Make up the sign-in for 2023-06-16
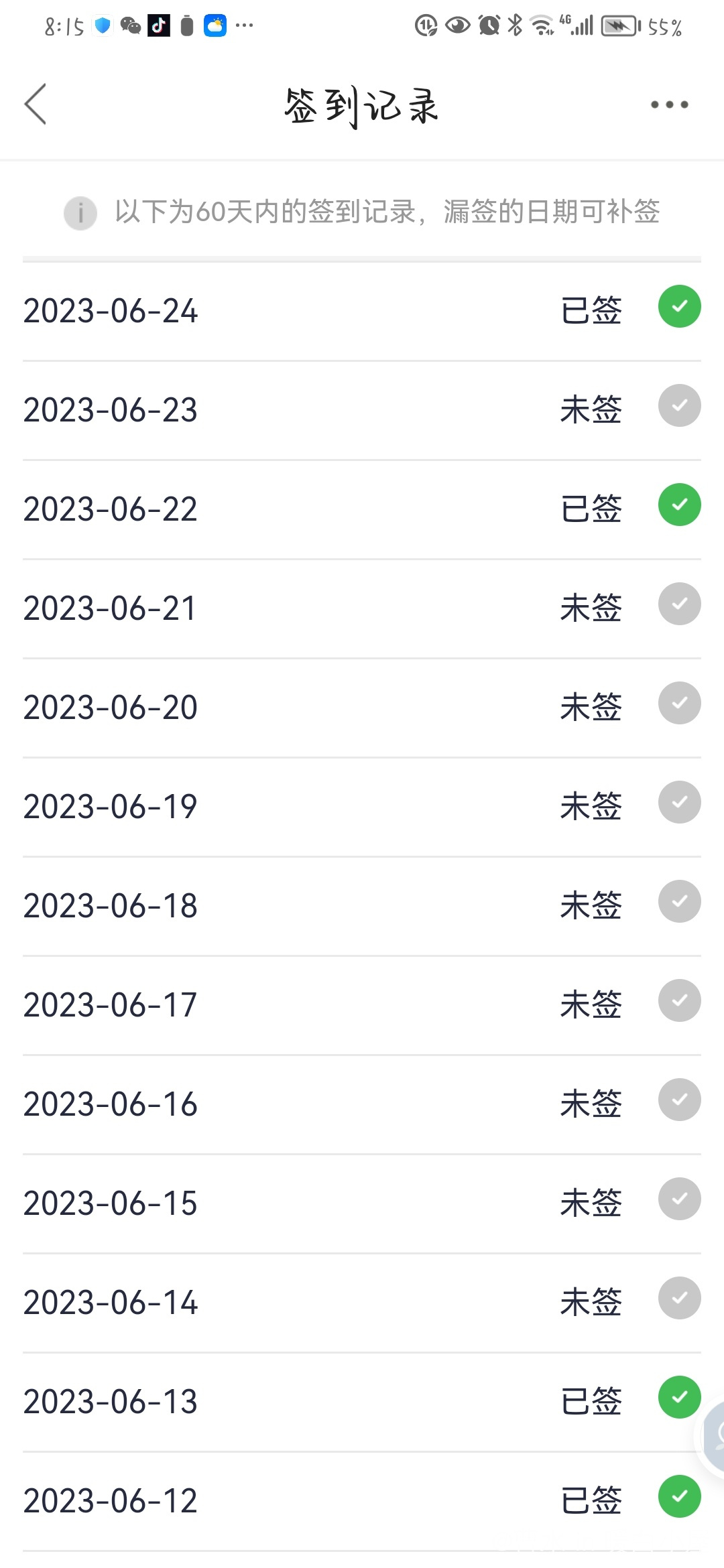The width and height of the screenshot is (724, 1568). [x=362, y=1104]
